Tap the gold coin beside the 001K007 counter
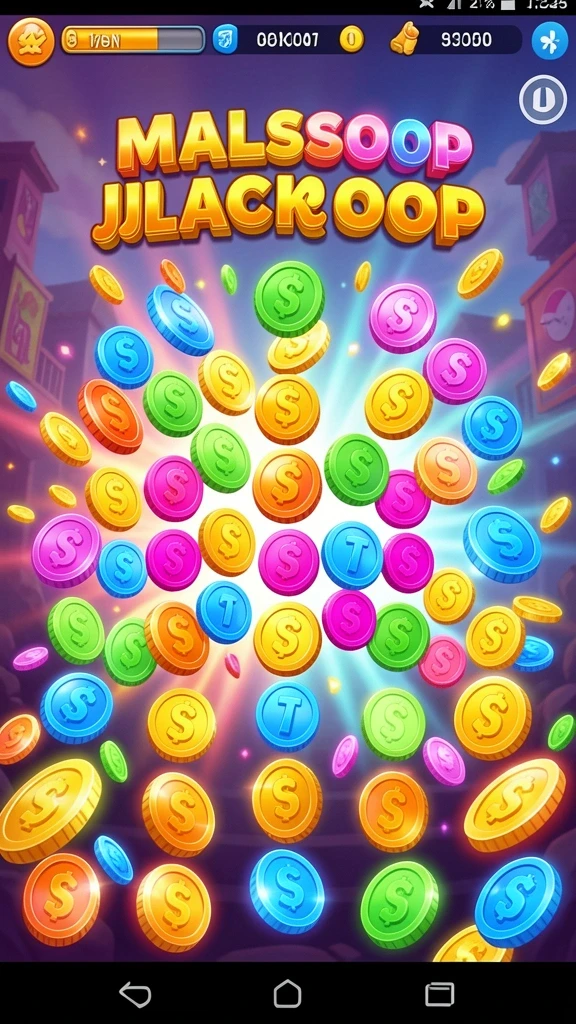Viewport: 576px width, 1024px height. [x=352, y=40]
